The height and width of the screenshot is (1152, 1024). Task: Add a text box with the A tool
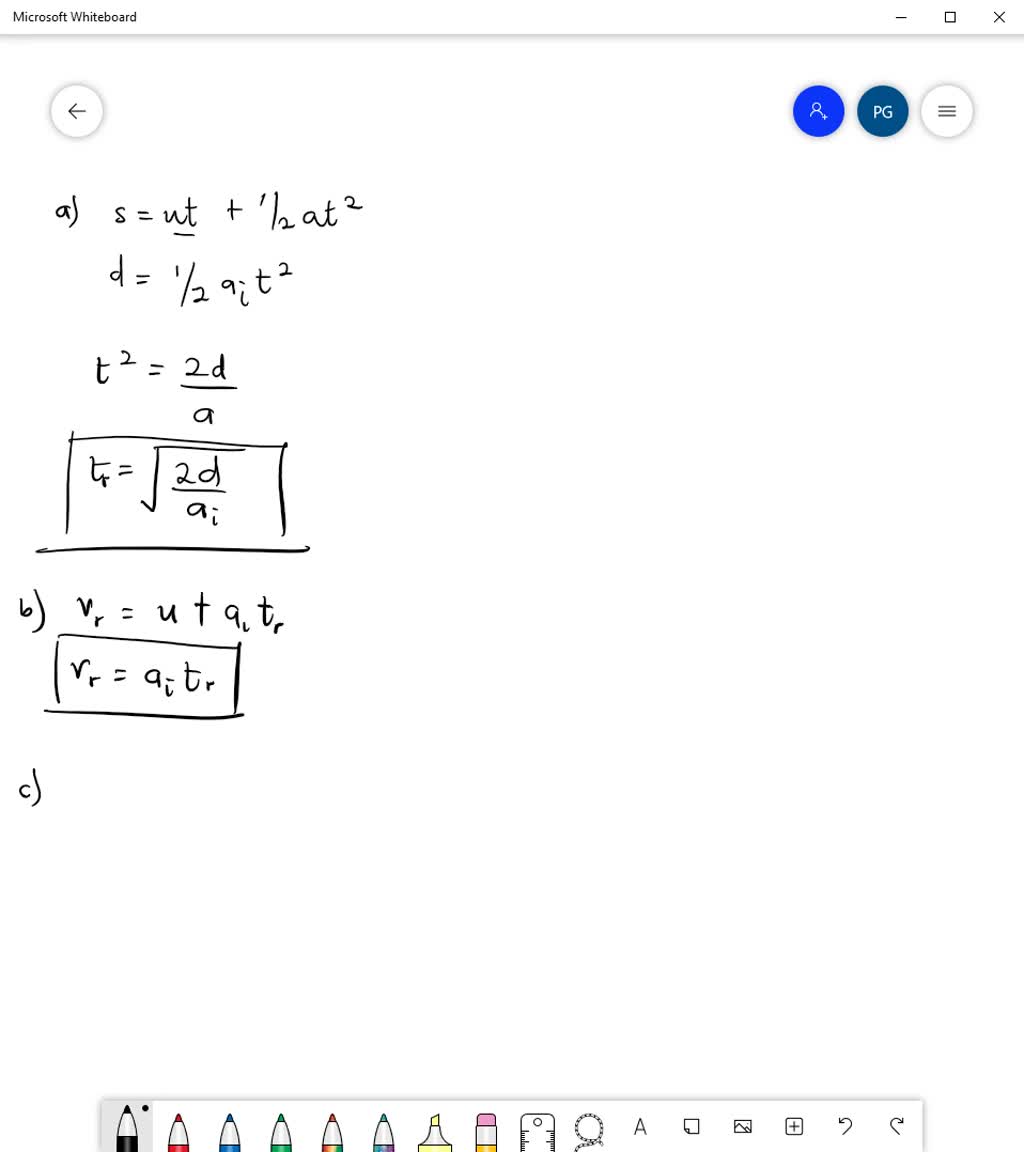coord(640,1127)
